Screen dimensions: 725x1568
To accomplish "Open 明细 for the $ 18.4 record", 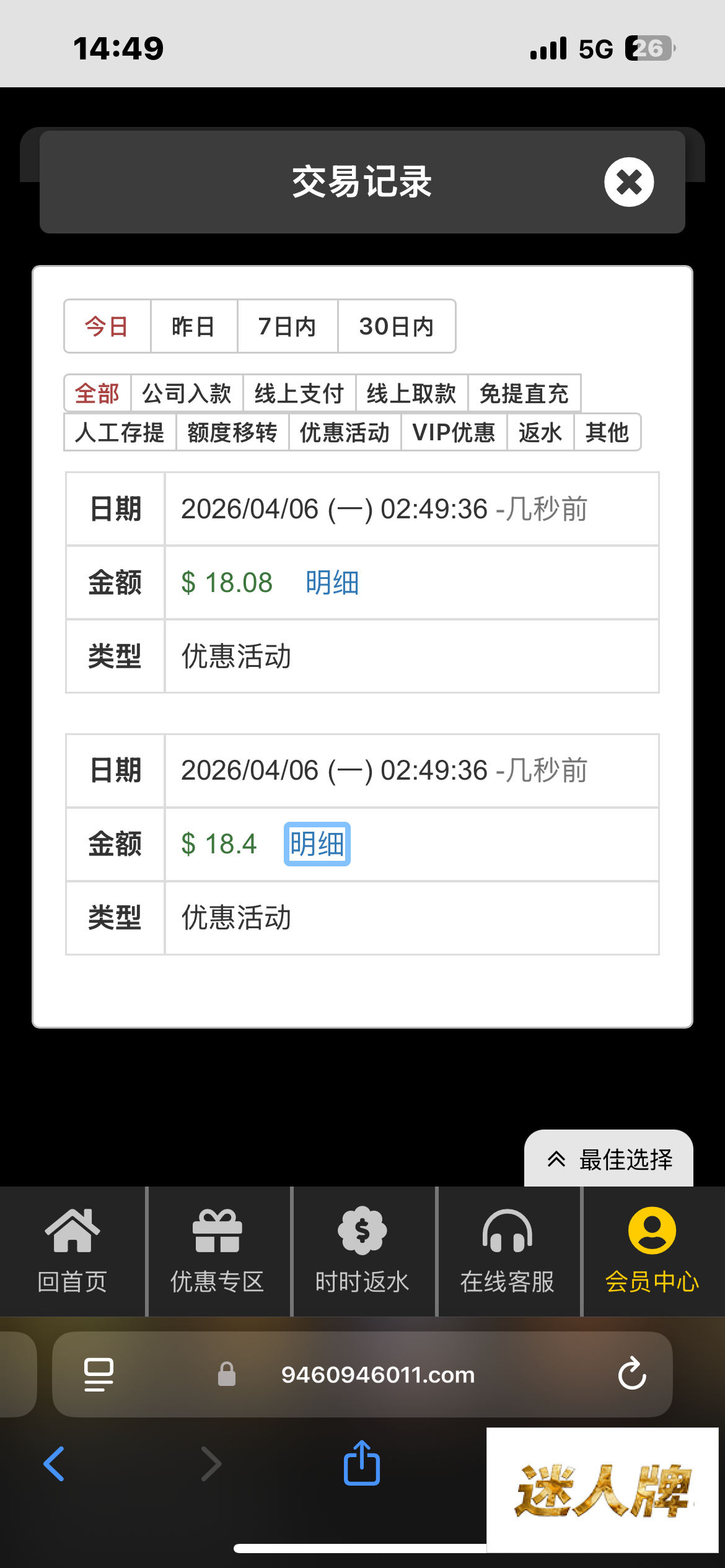I will [x=317, y=844].
